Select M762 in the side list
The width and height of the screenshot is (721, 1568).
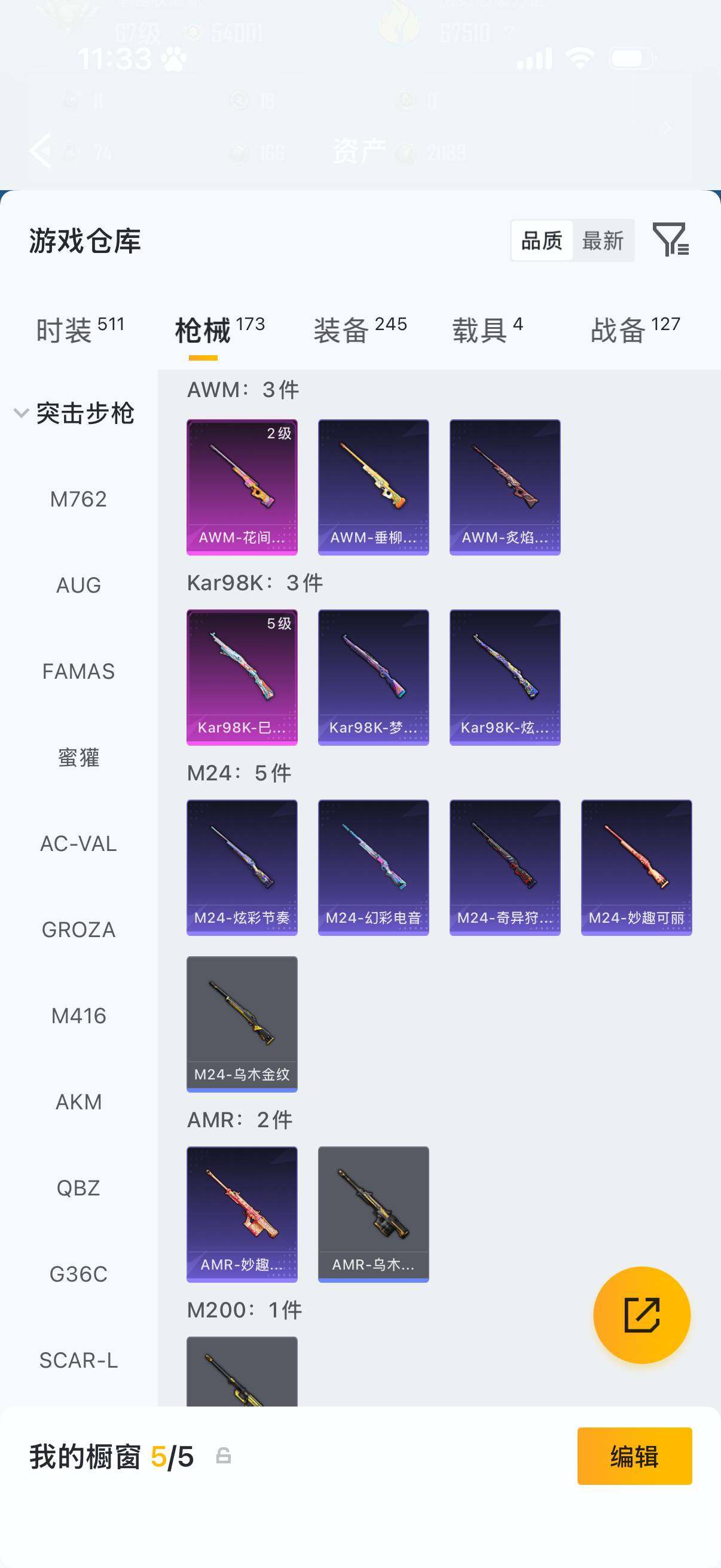[78, 499]
